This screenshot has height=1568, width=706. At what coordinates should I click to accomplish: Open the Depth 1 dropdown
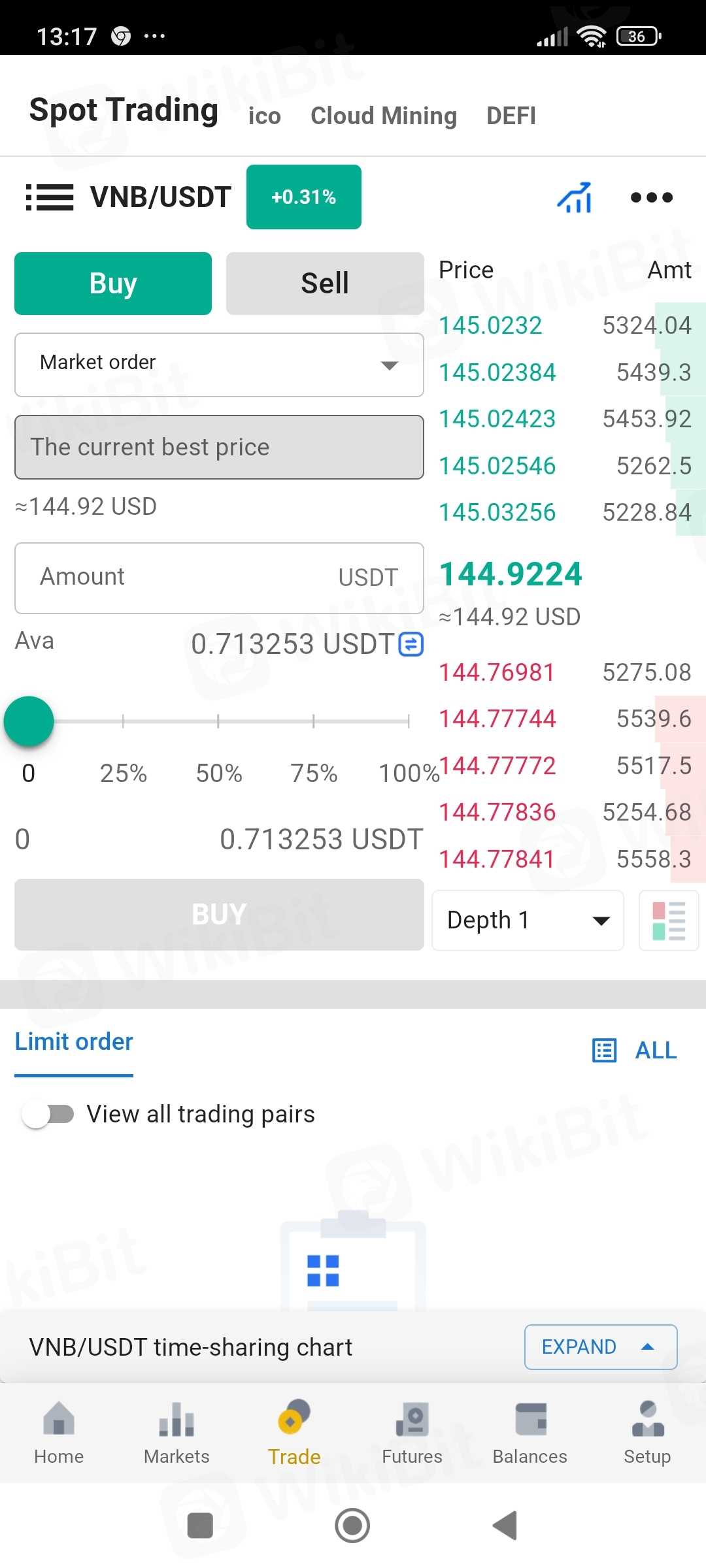click(528, 920)
